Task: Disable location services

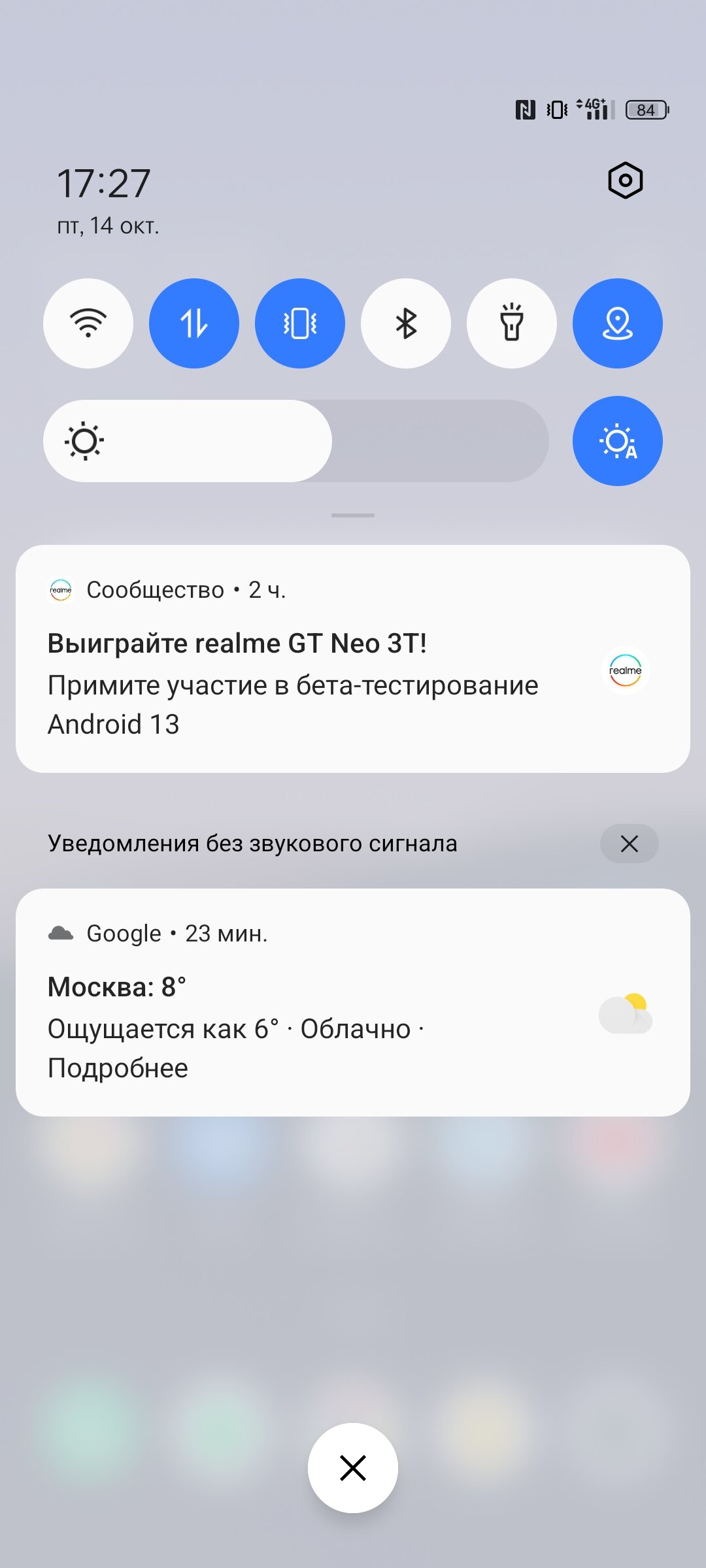Action: click(618, 323)
